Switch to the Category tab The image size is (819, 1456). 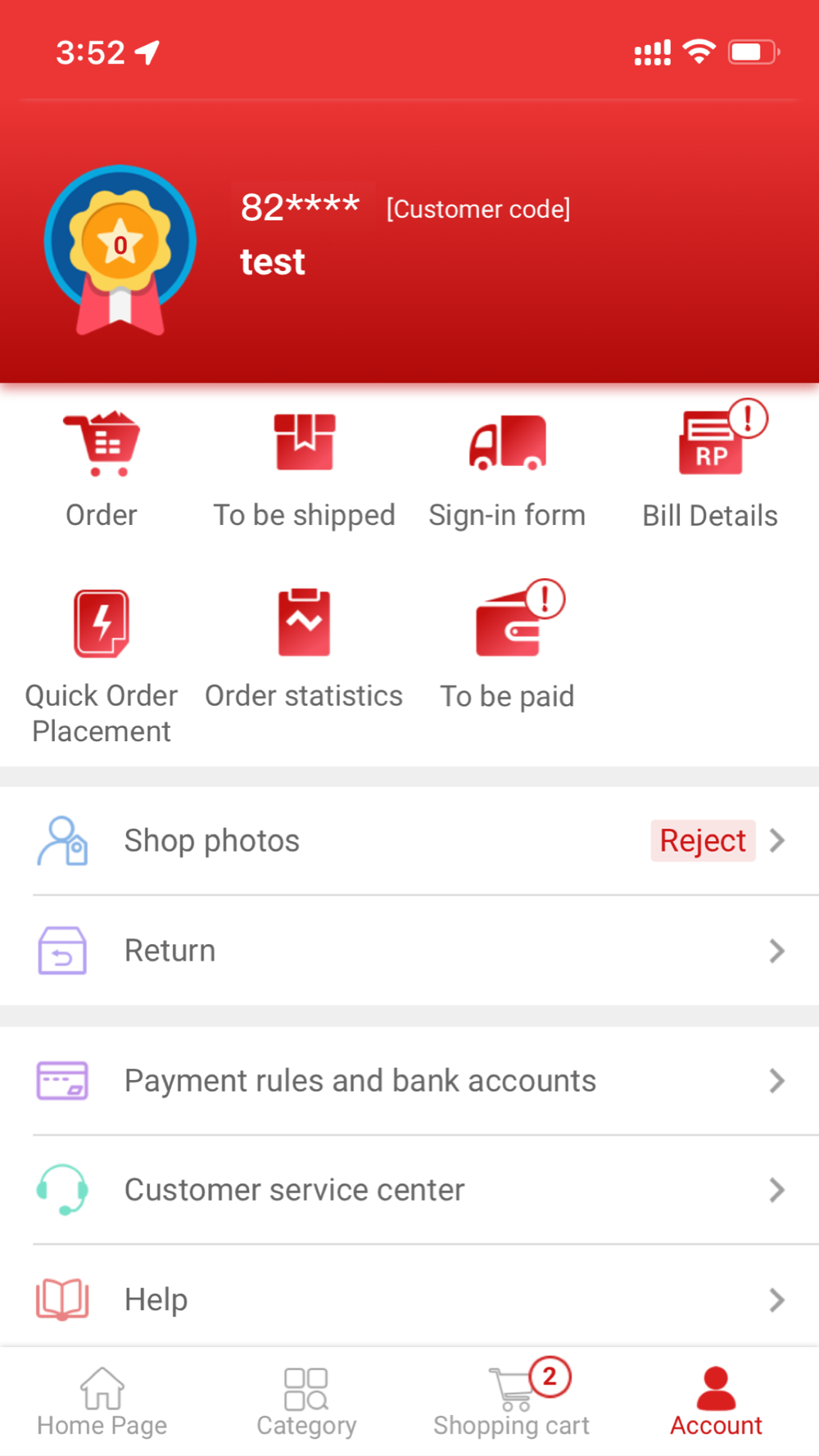(x=306, y=1402)
